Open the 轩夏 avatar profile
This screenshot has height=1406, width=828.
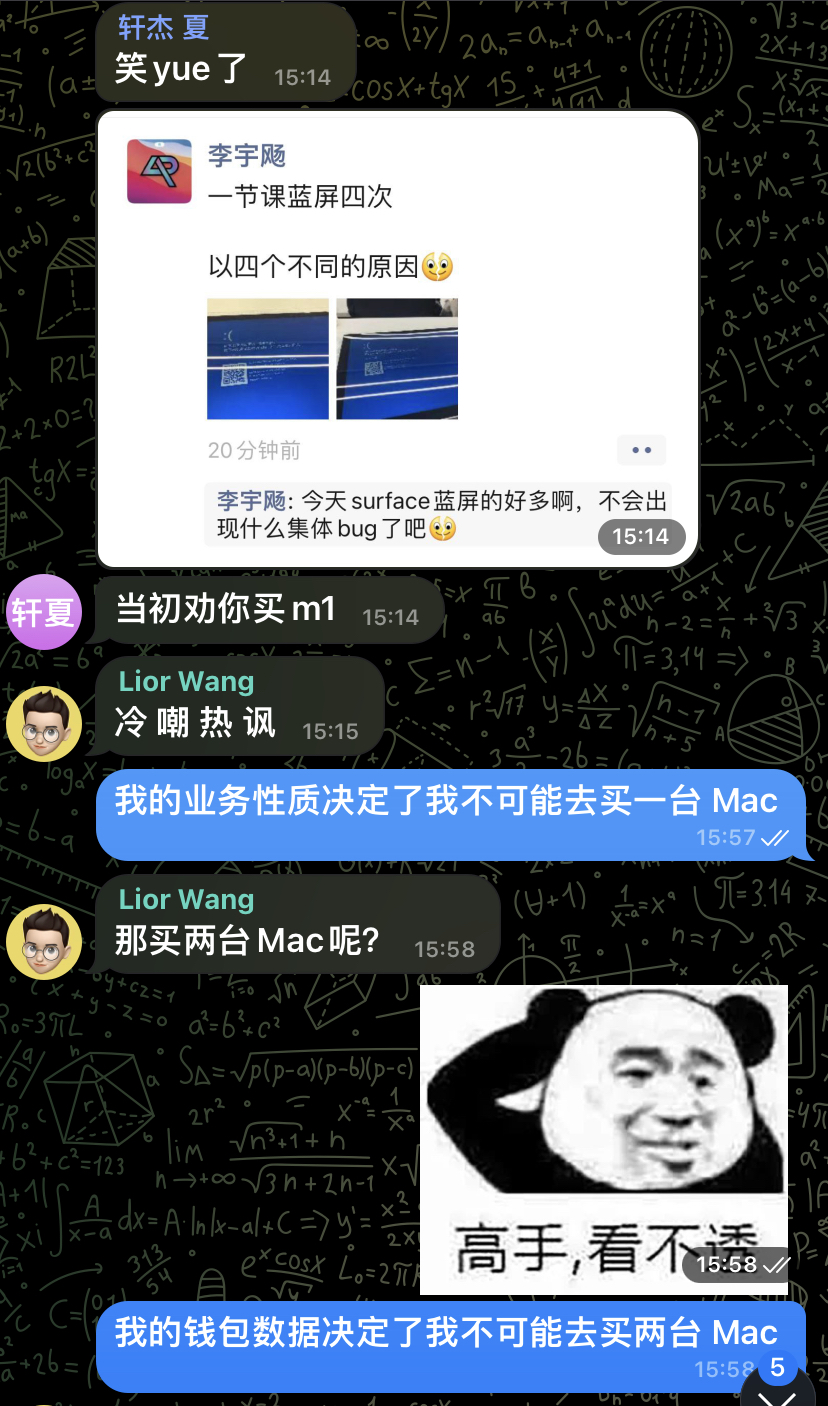point(43,612)
